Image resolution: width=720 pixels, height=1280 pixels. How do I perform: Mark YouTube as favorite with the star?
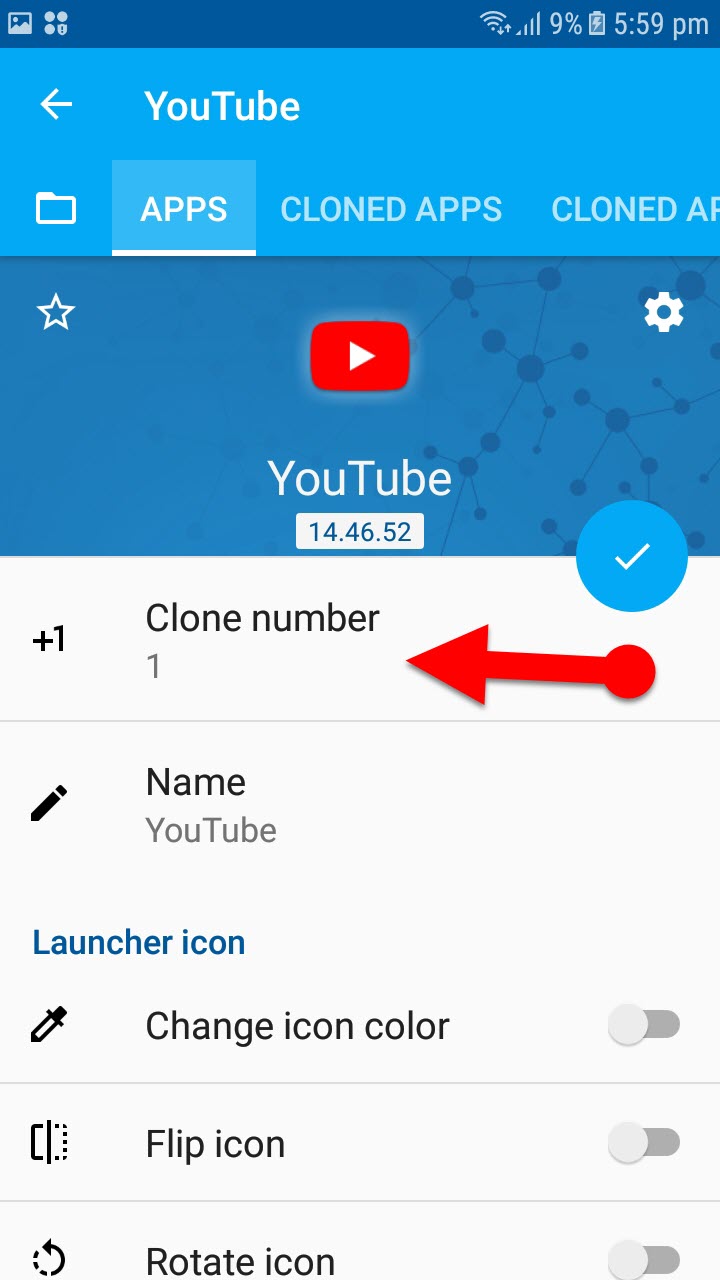[56, 313]
